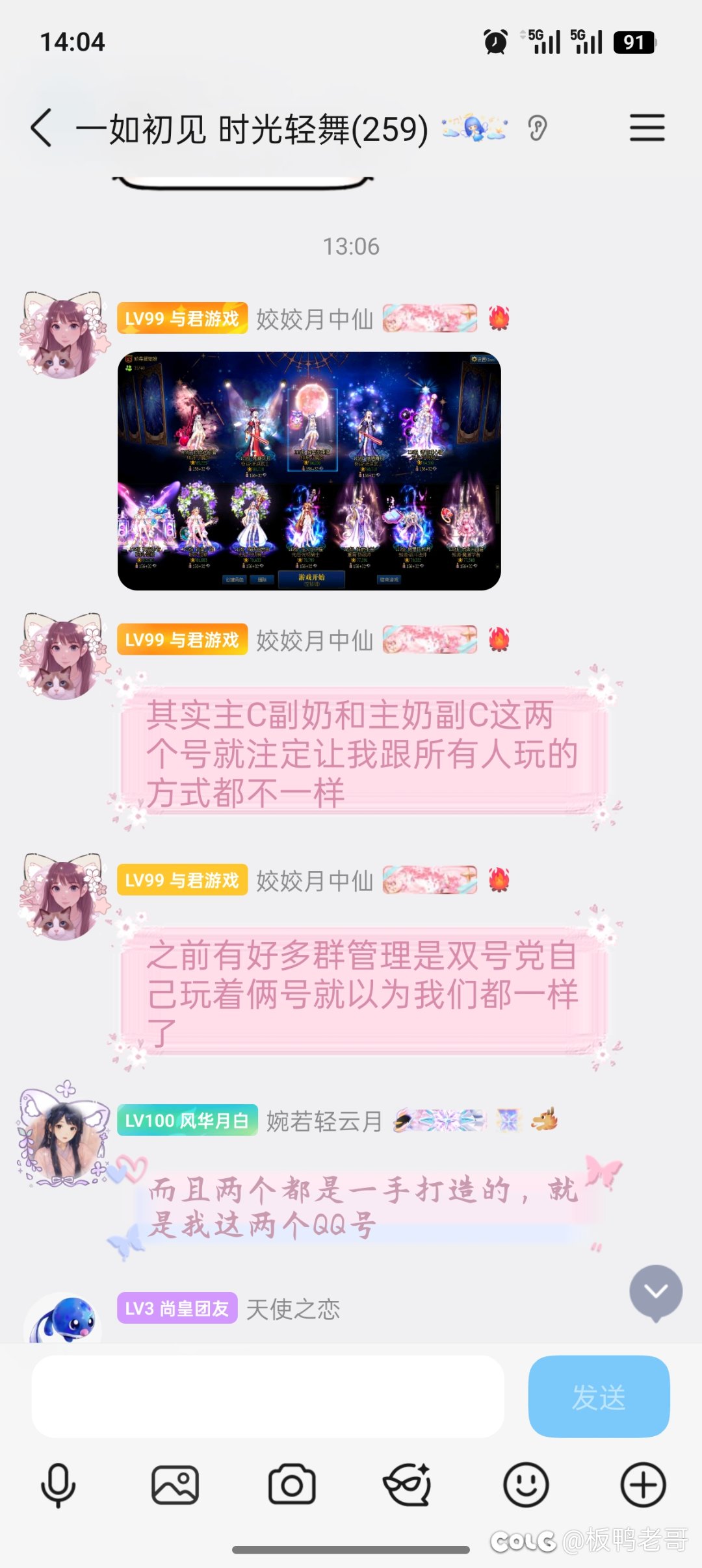Image resolution: width=702 pixels, height=1568 pixels.
Task: Open the group chat menu
Action: coord(647,128)
